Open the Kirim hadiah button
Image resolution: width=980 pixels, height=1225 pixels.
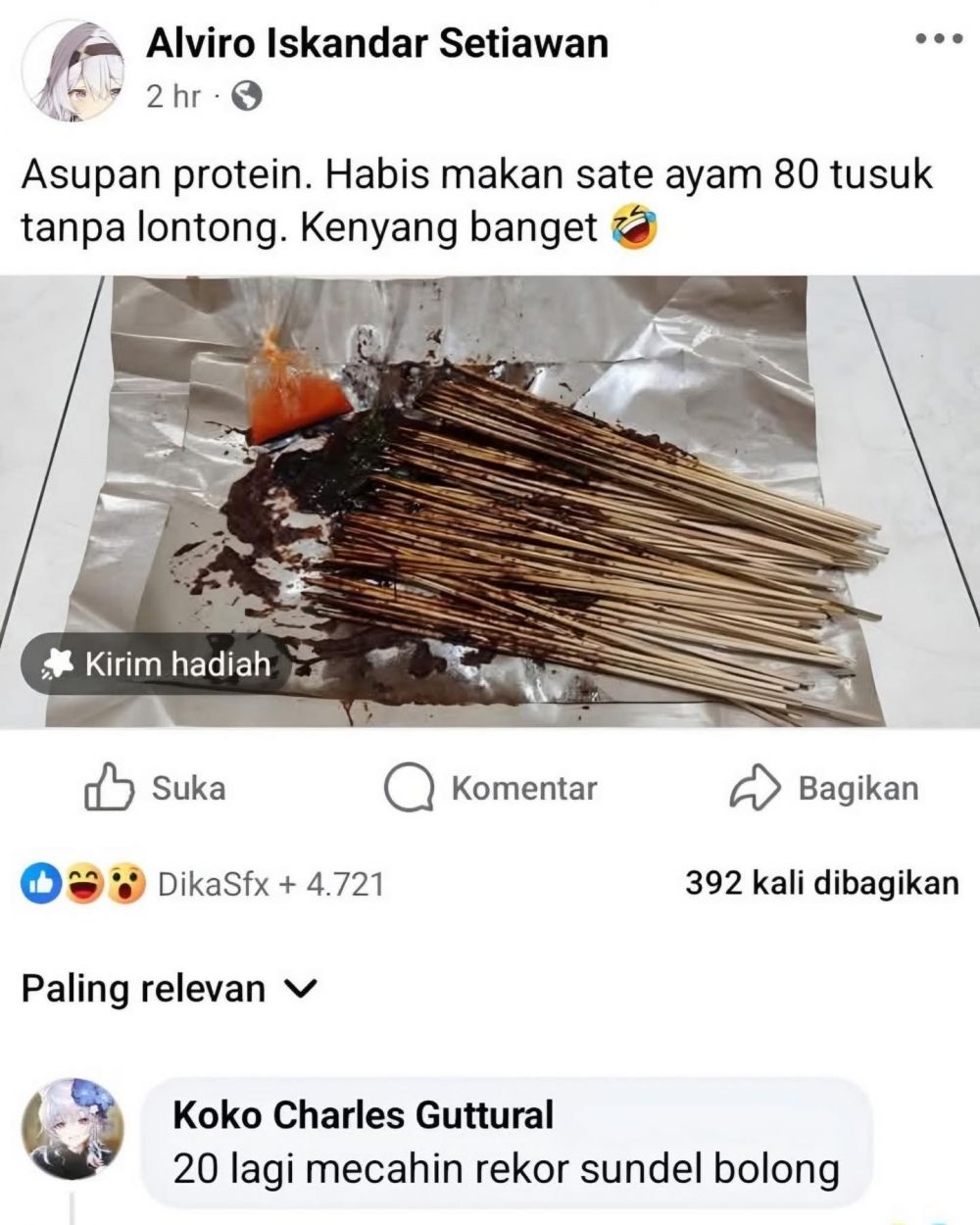[150, 665]
